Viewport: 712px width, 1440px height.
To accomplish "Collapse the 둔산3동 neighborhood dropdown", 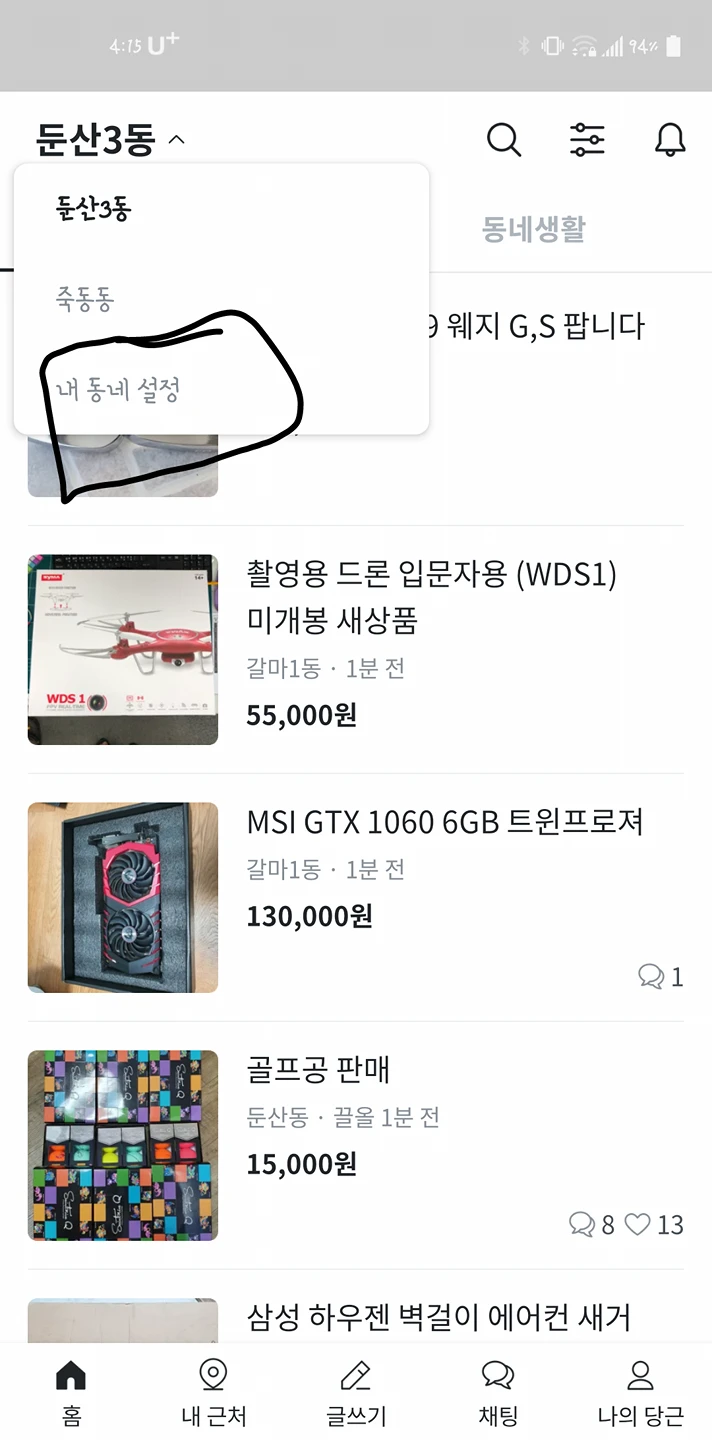I will (x=111, y=140).
